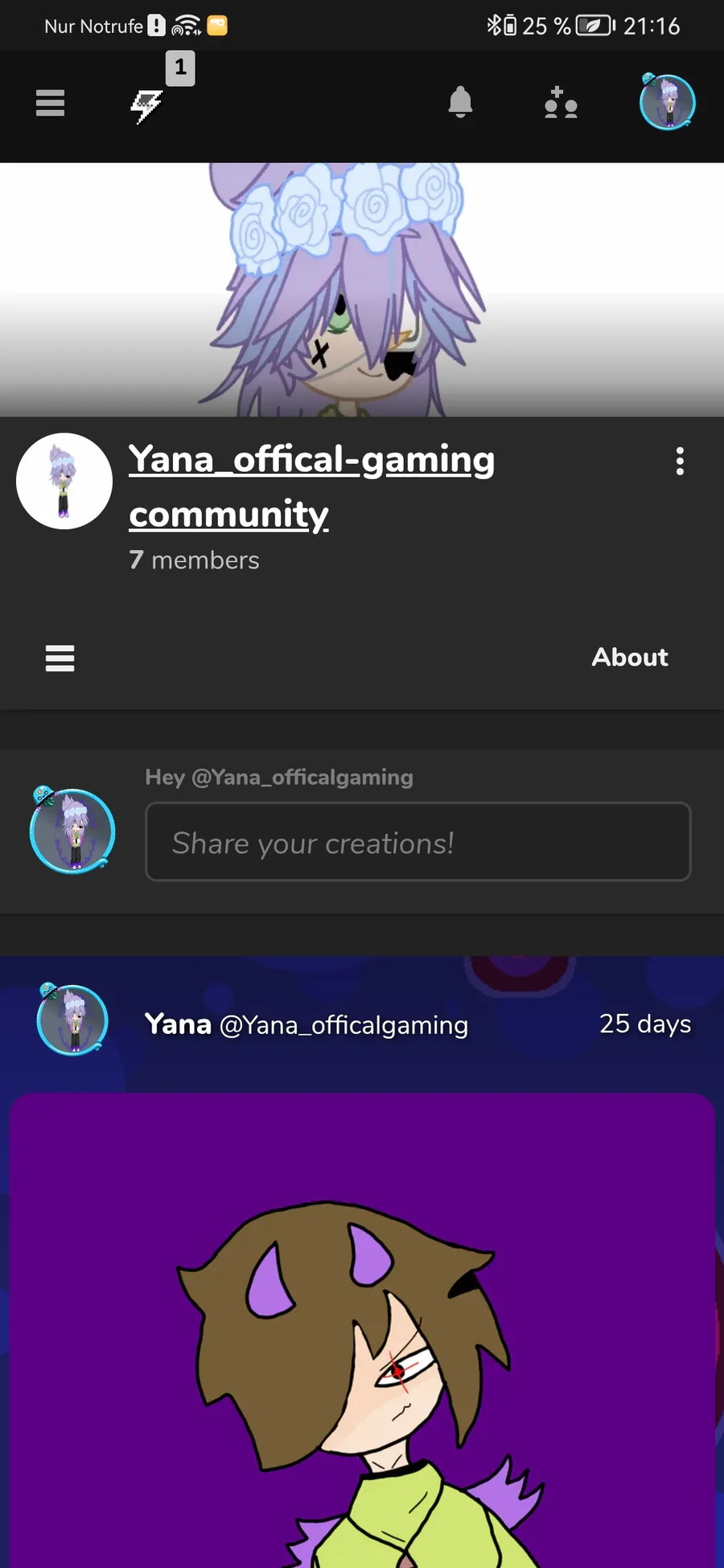Tap the community's round thumbnail
724x1568 pixels.
(x=64, y=481)
